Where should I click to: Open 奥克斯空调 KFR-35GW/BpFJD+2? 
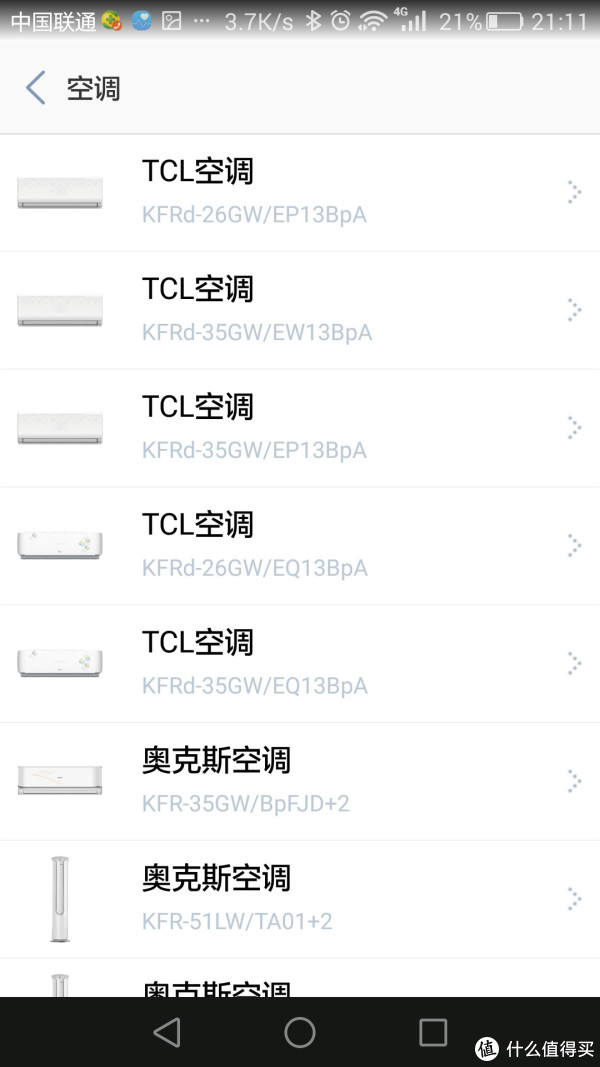click(300, 782)
